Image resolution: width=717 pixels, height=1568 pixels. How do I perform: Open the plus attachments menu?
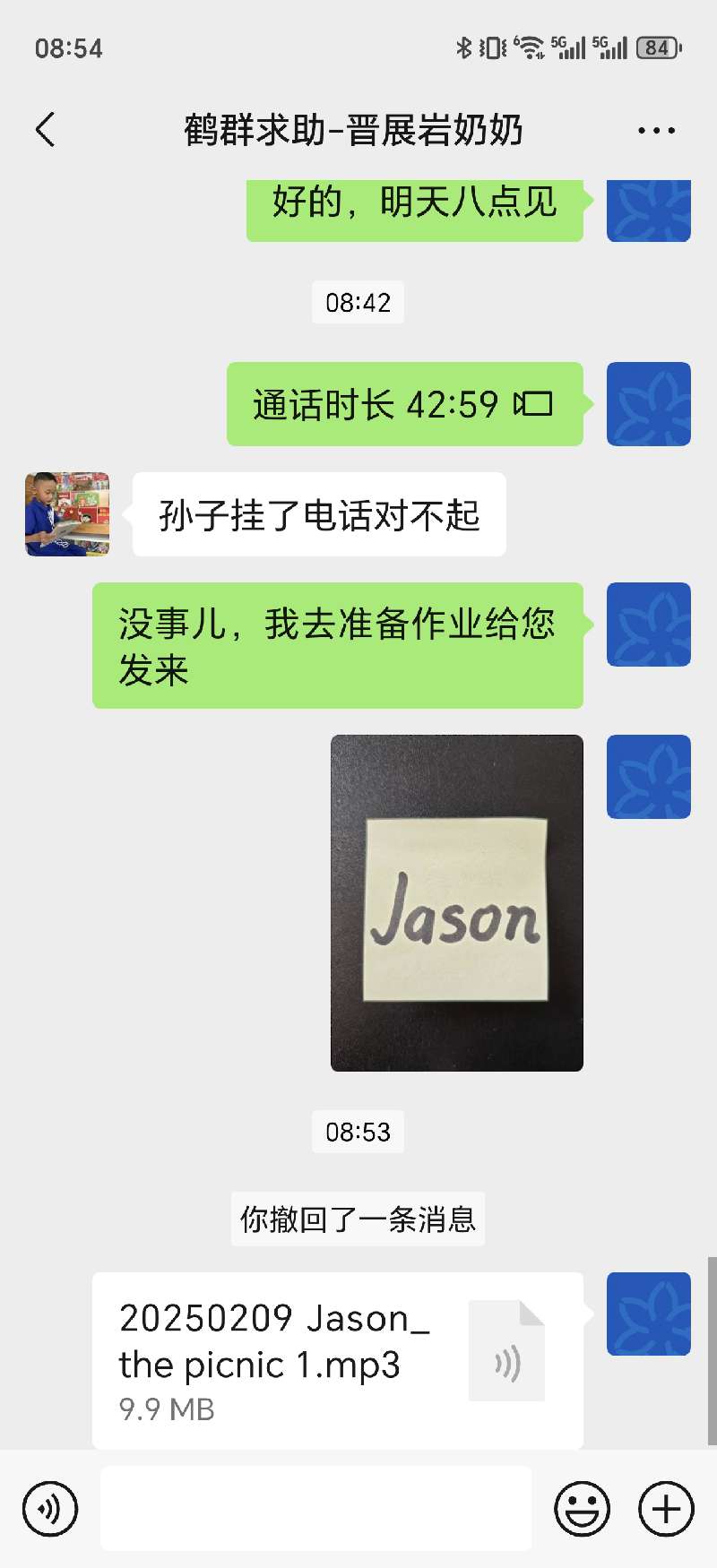coord(666,1509)
